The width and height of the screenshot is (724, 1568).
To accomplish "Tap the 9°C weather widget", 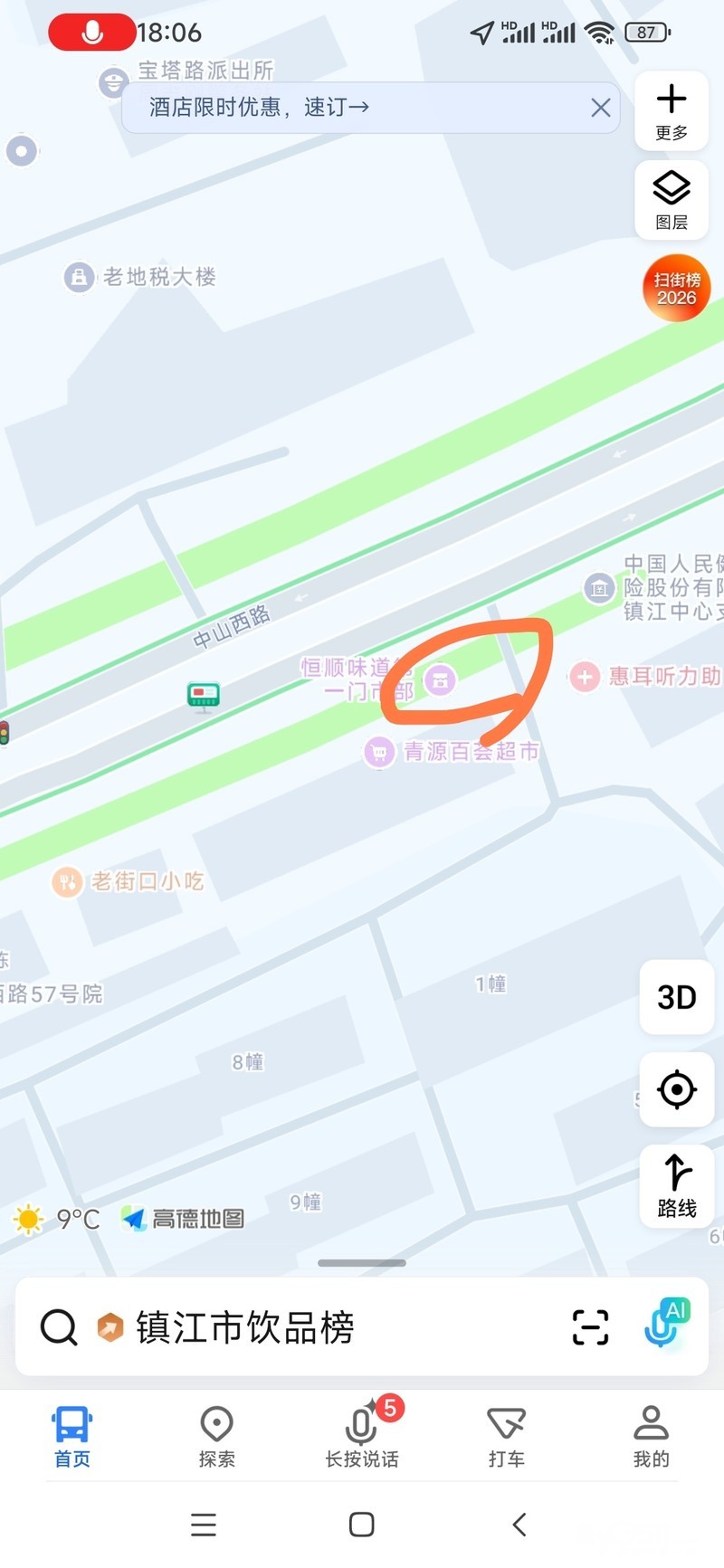I will pos(58,1219).
